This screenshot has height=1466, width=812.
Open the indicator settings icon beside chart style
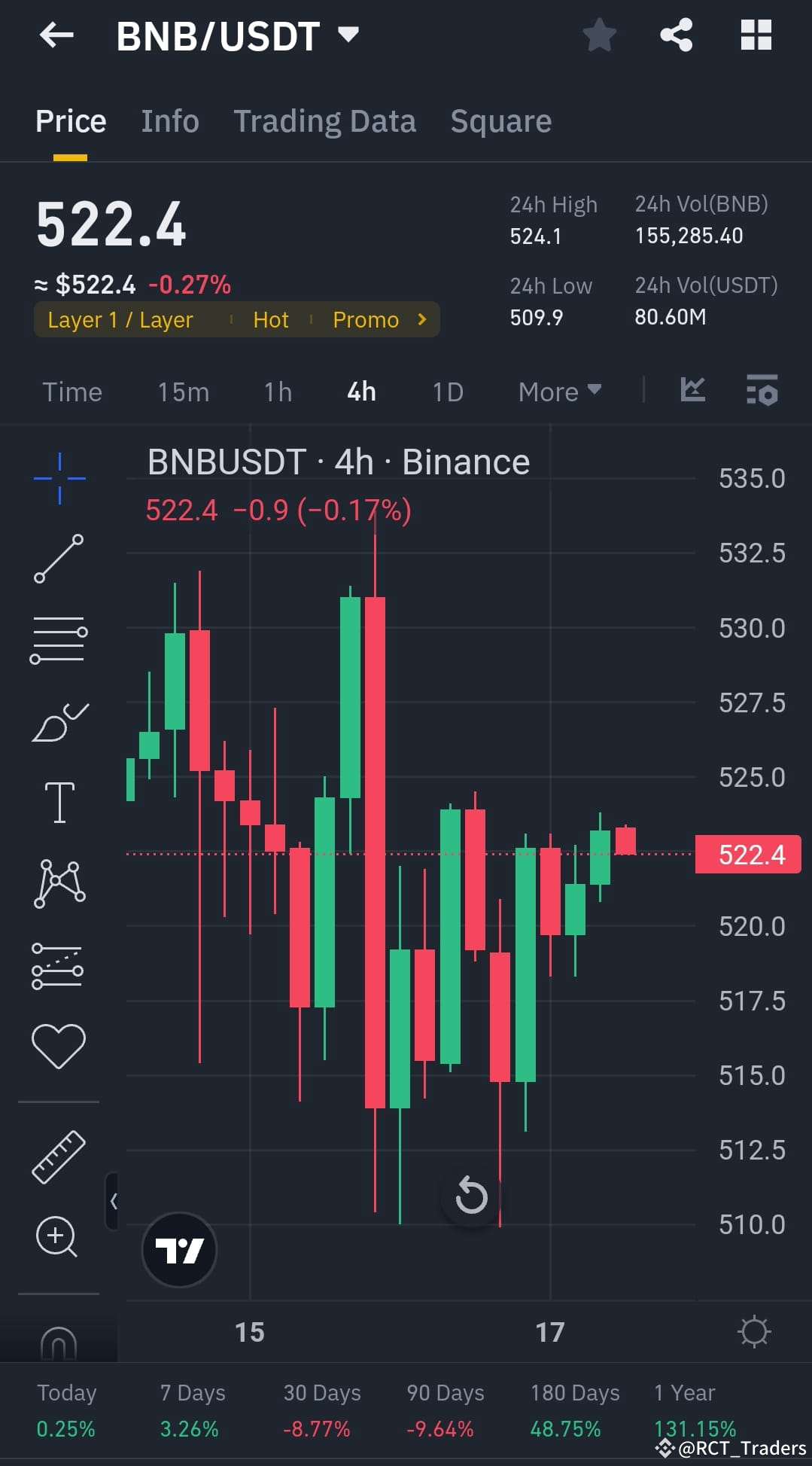763,391
